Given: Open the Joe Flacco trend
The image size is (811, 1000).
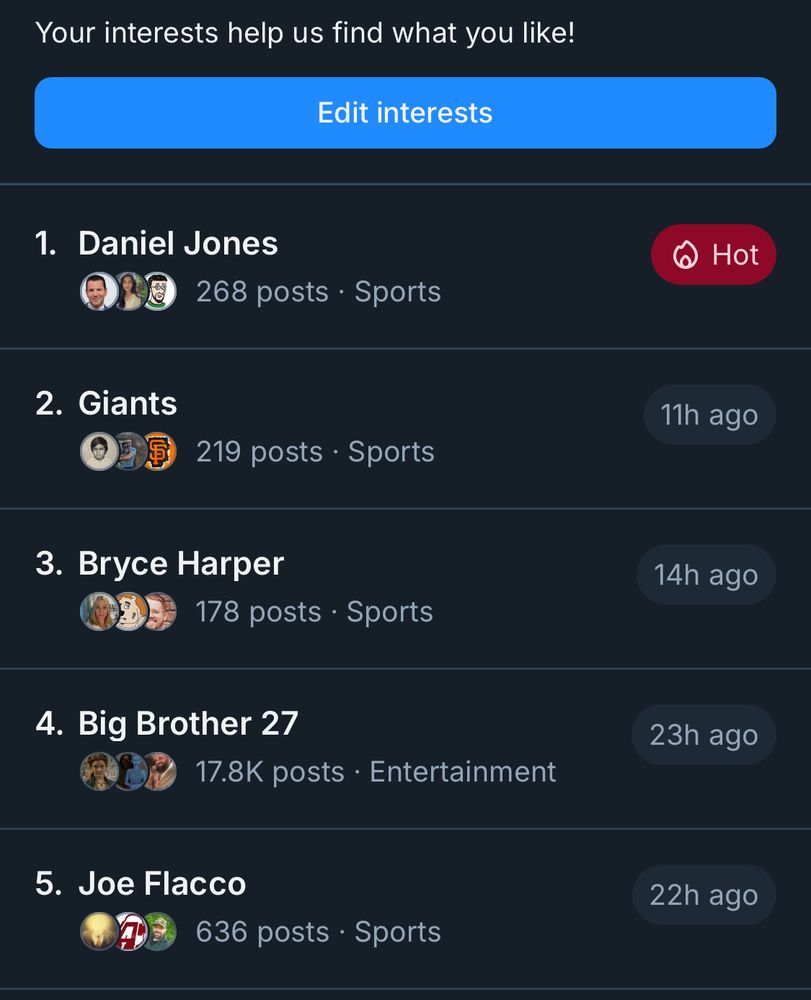Looking at the screenshot, I should [x=160, y=883].
